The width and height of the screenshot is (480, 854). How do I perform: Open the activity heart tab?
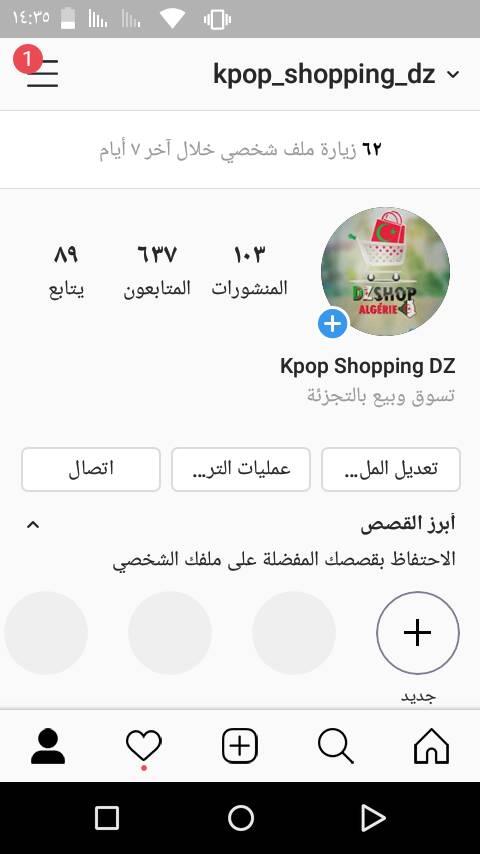coord(144,746)
